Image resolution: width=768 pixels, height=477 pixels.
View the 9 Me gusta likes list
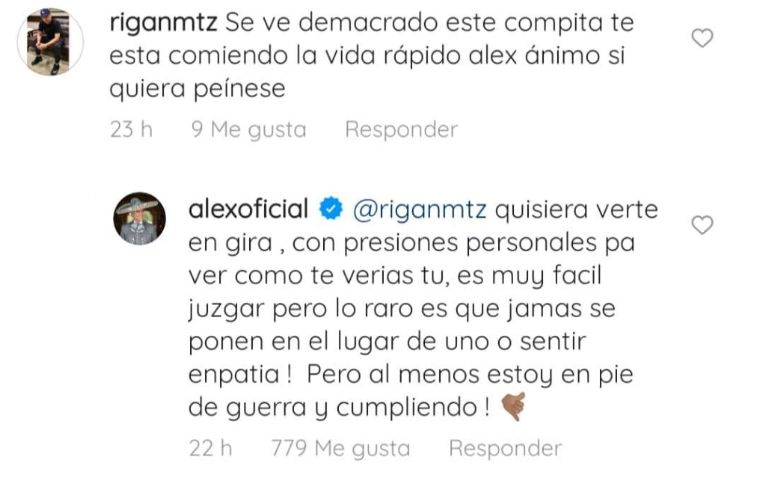248,129
